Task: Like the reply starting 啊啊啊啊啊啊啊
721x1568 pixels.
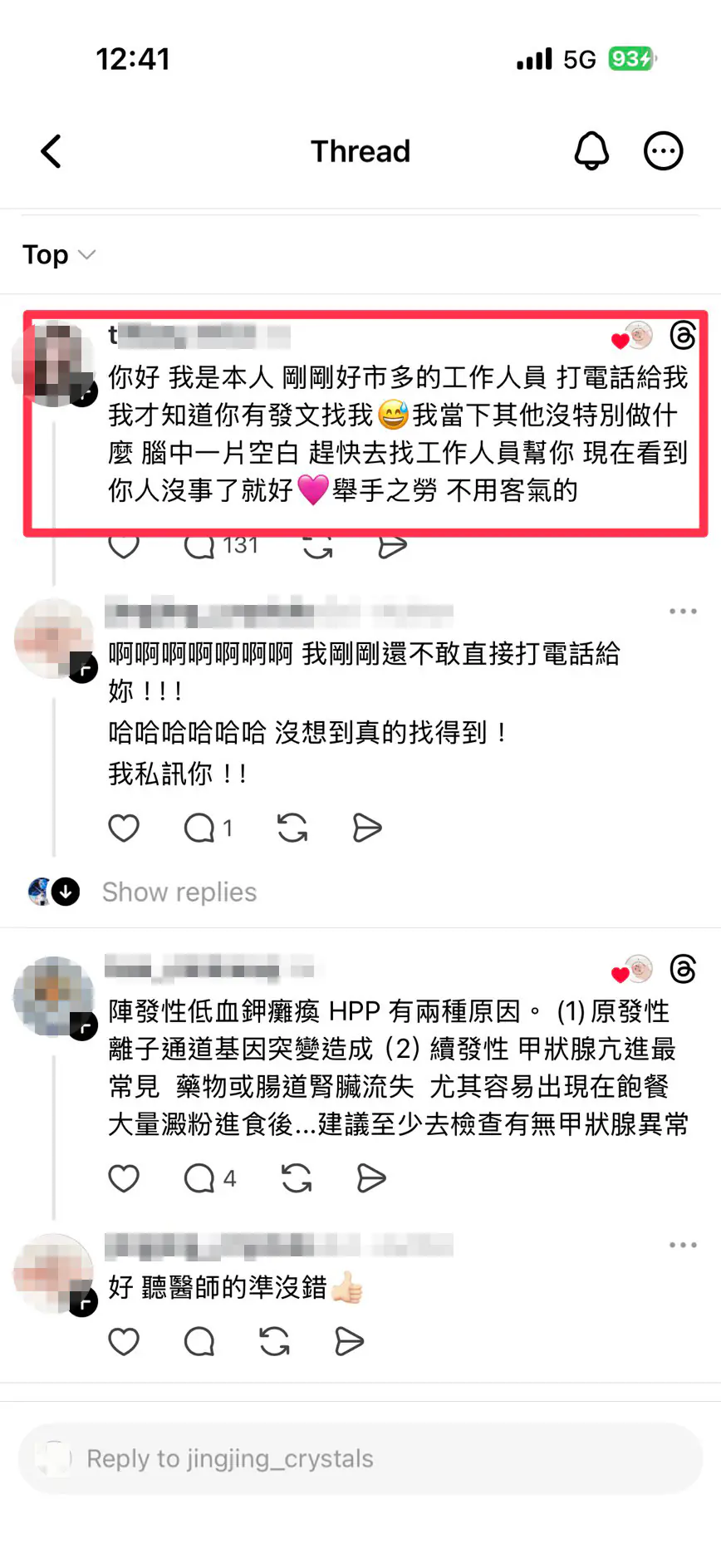Action: (124, 828)
